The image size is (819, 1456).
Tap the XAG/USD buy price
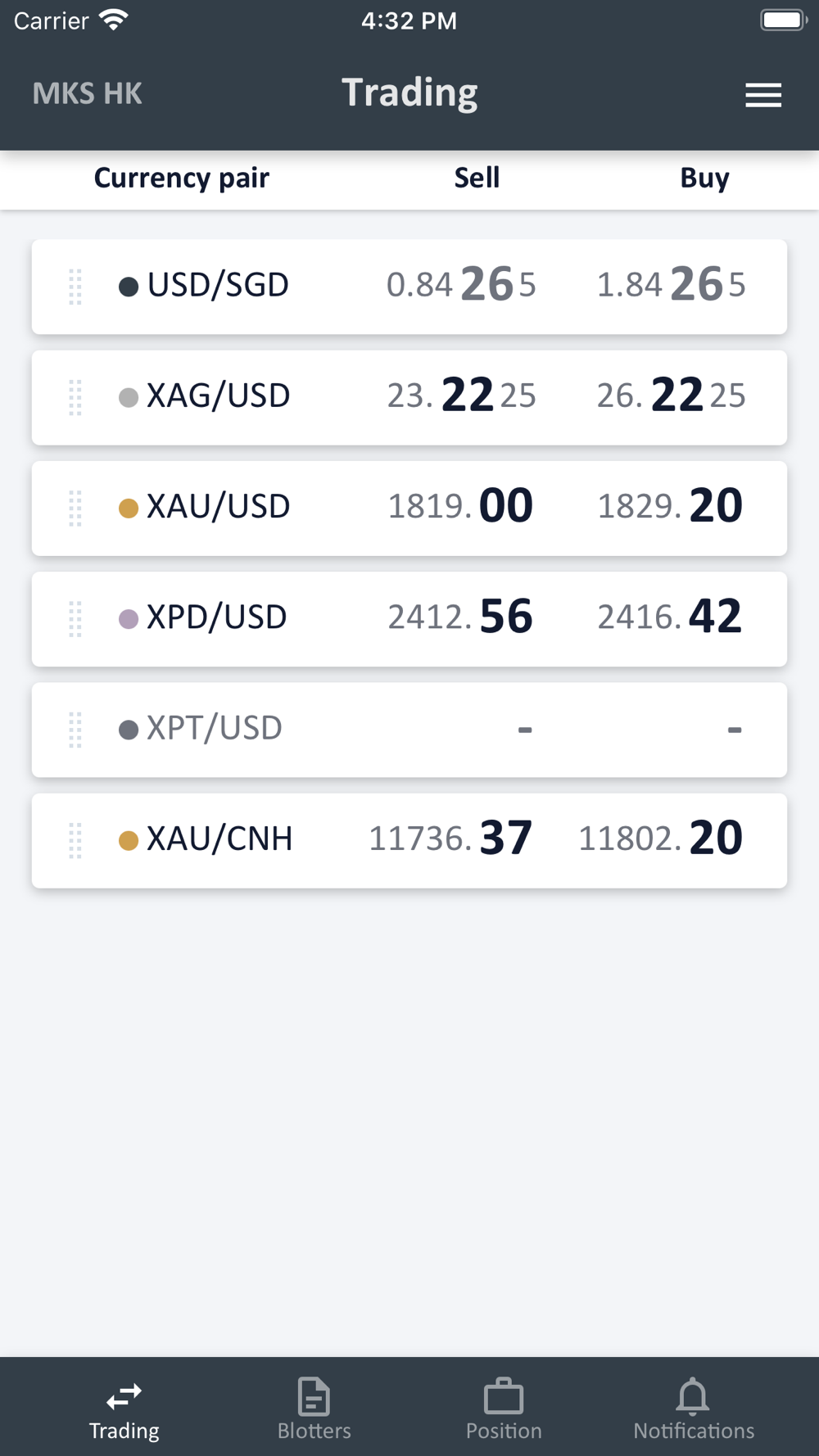(671, 396)
